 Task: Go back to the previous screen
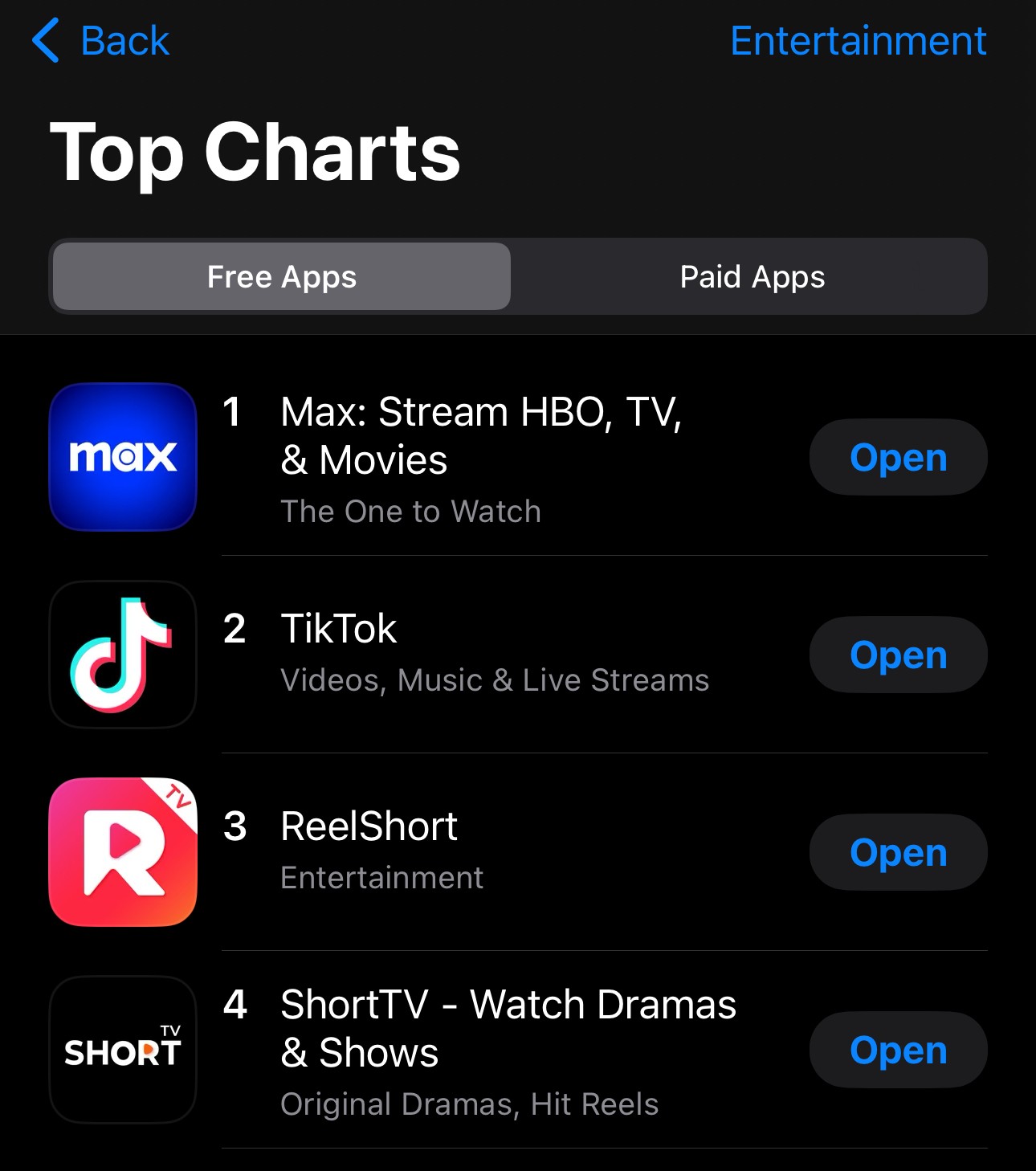[101, 41]
